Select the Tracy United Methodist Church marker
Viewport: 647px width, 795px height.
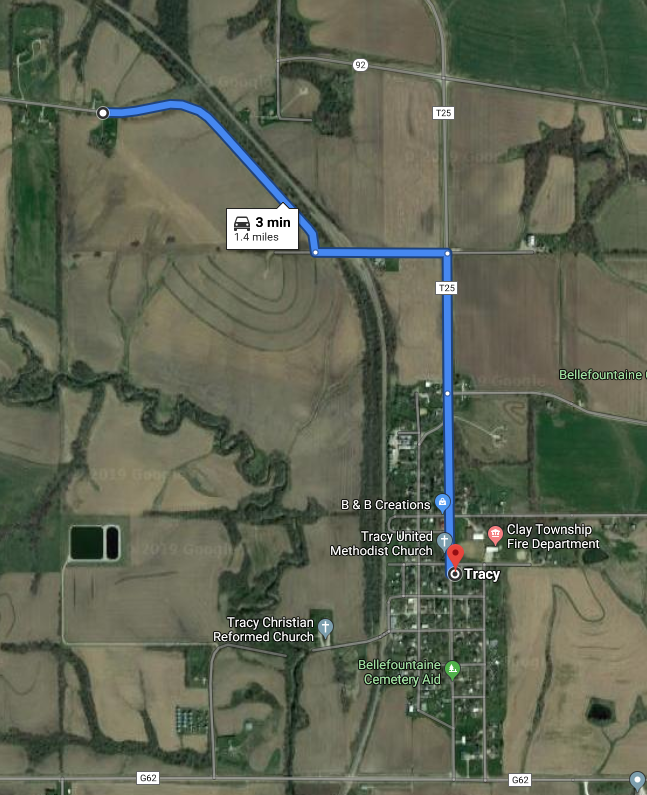click(x=444, y=539)
